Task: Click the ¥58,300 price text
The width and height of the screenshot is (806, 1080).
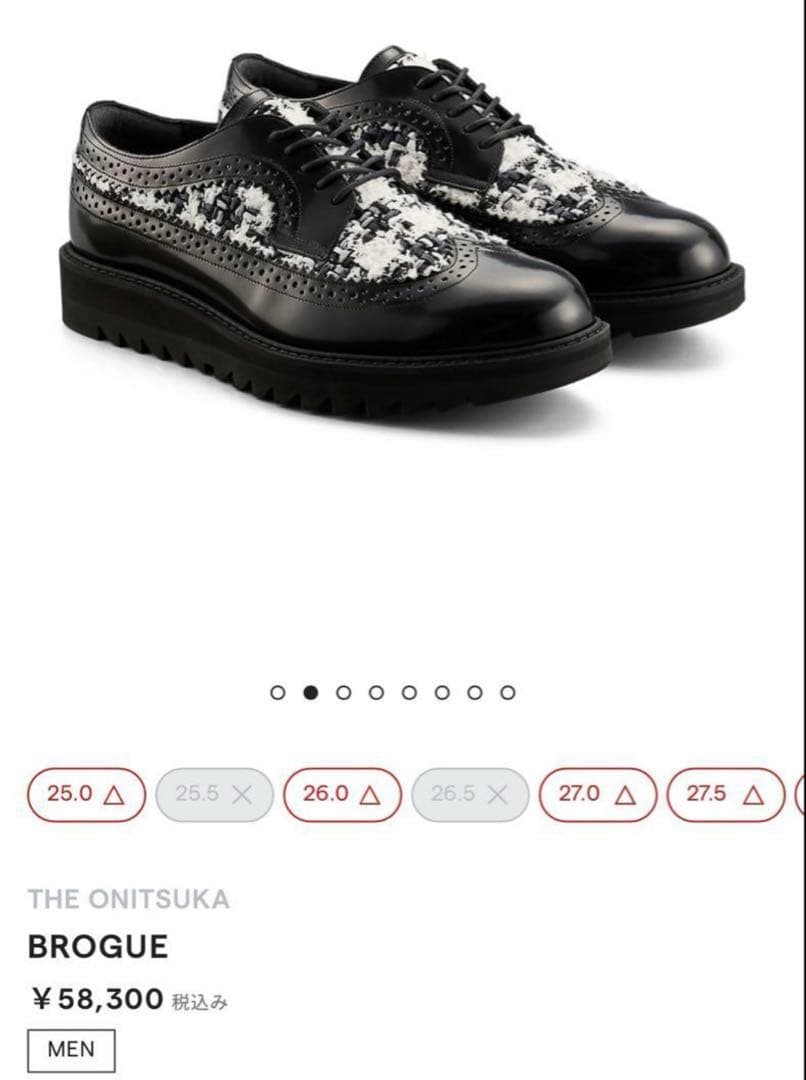Action: [x=100, y=996]
